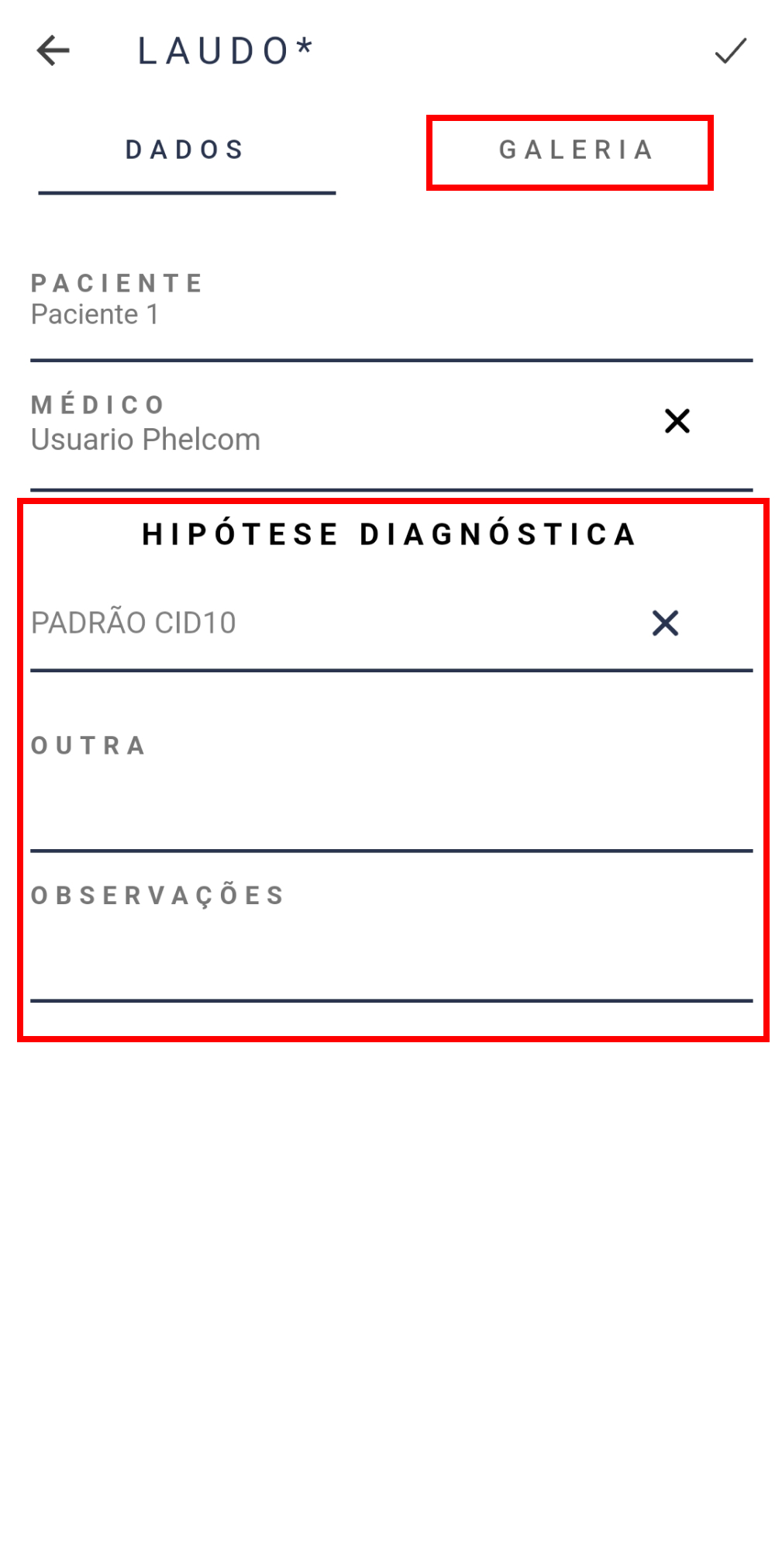This screenshot has width=782, height=1568.
Task: Change the Médico Usuario Phelcom field
Action: tap(310, 439)
